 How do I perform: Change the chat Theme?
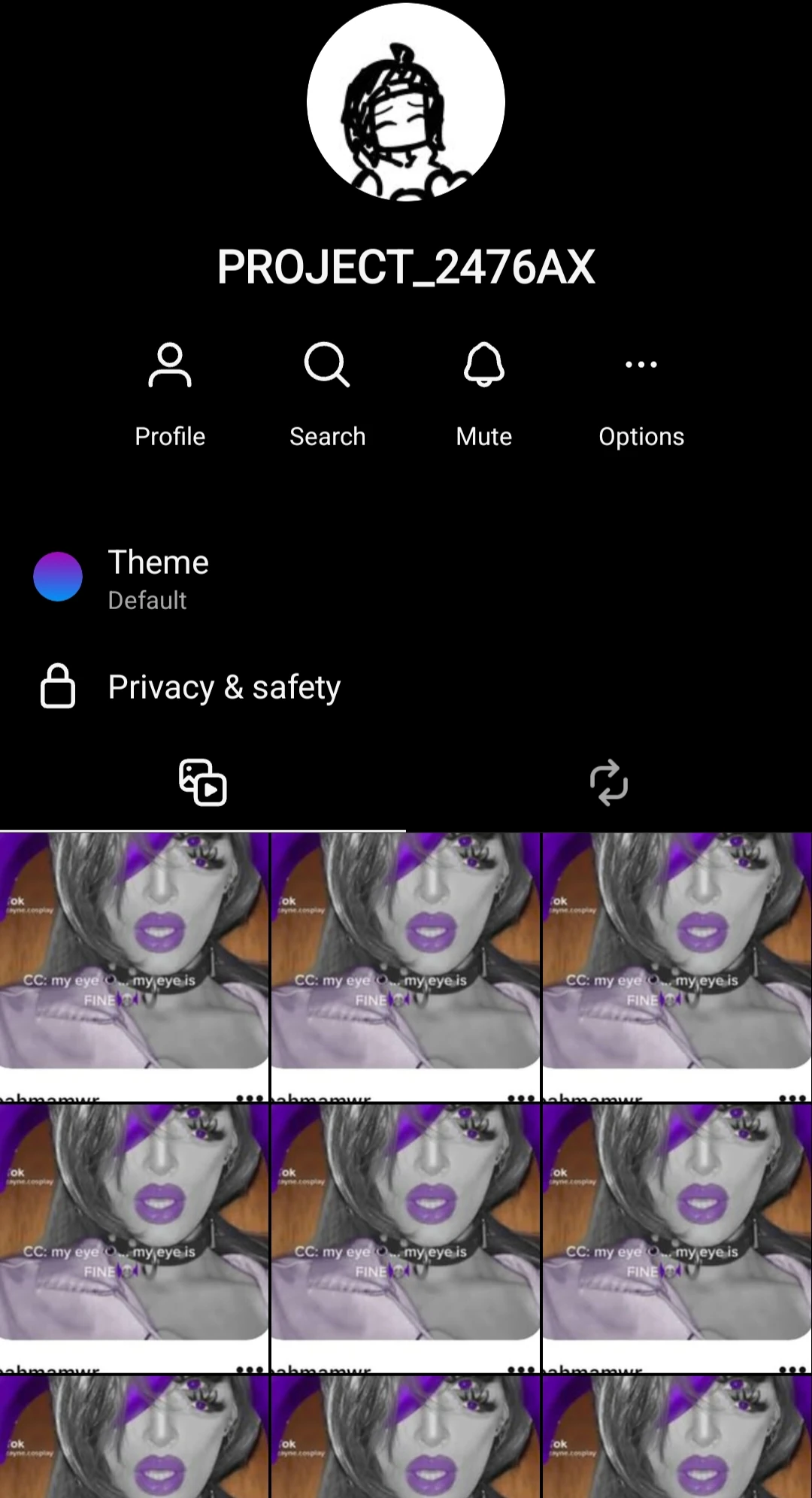click(158, 578)
